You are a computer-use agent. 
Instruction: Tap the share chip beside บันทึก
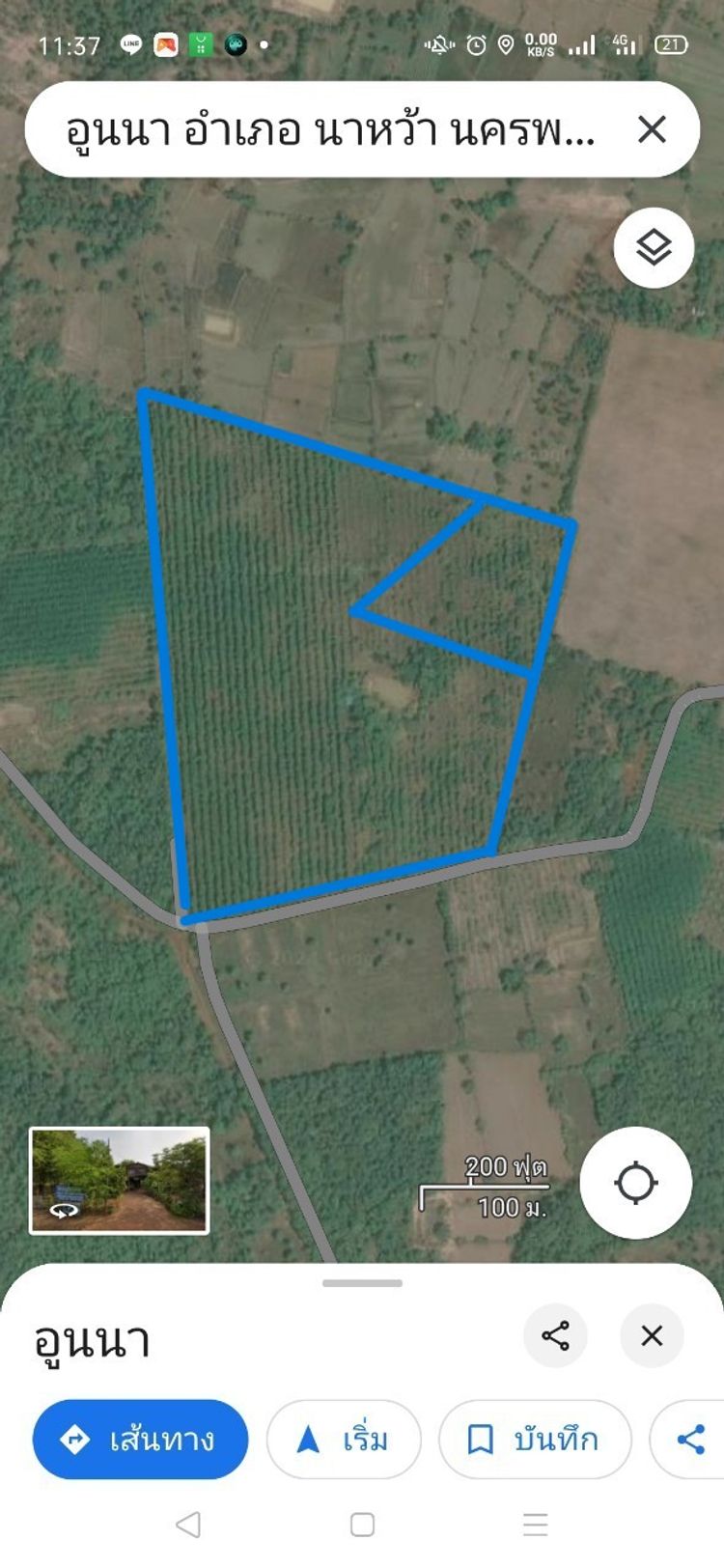click(x=687, y=1440)
